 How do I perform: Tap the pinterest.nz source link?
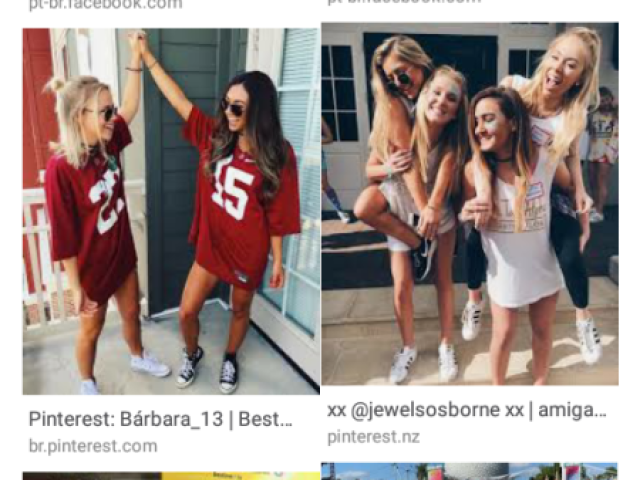pyautogui.click(x=374, y=437)
